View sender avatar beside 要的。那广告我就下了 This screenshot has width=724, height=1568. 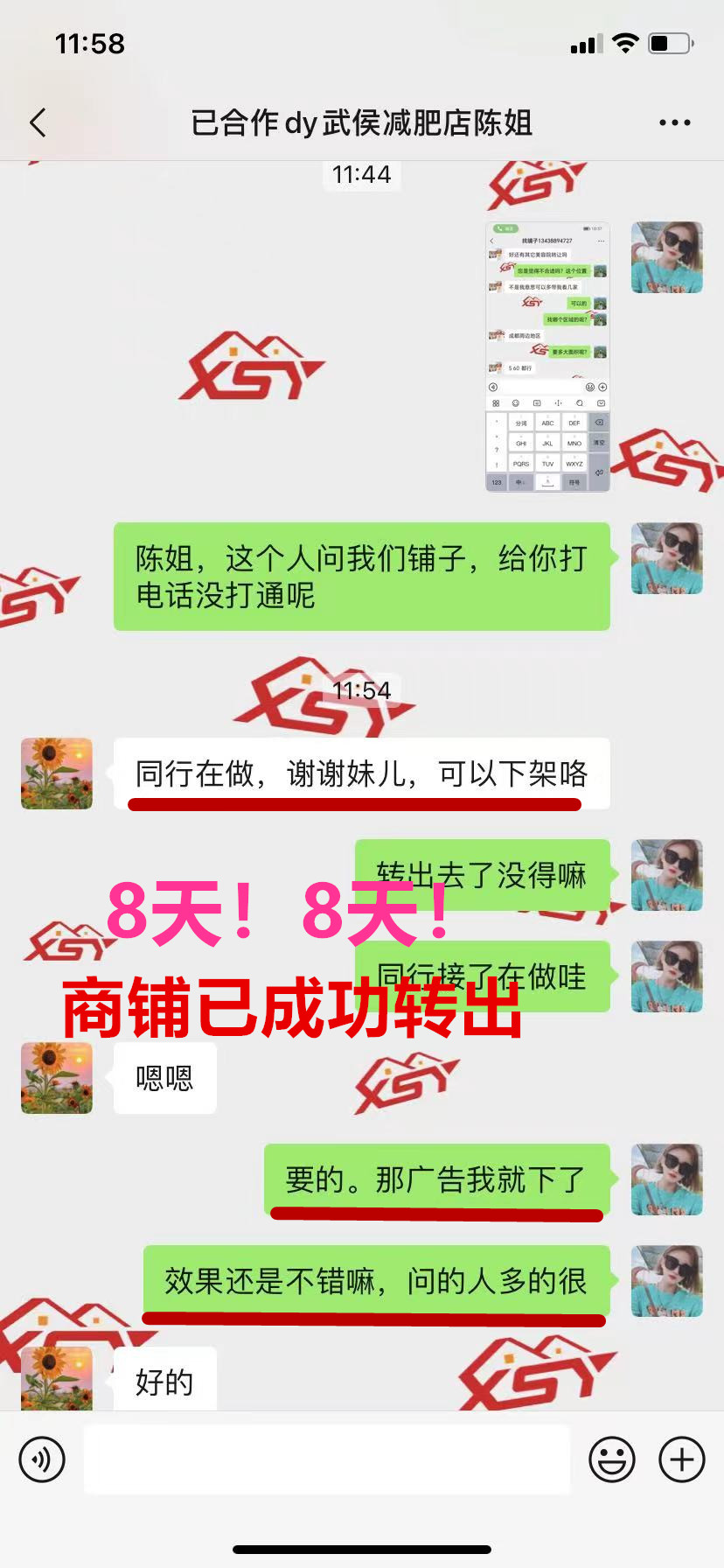coord(666,1179)
